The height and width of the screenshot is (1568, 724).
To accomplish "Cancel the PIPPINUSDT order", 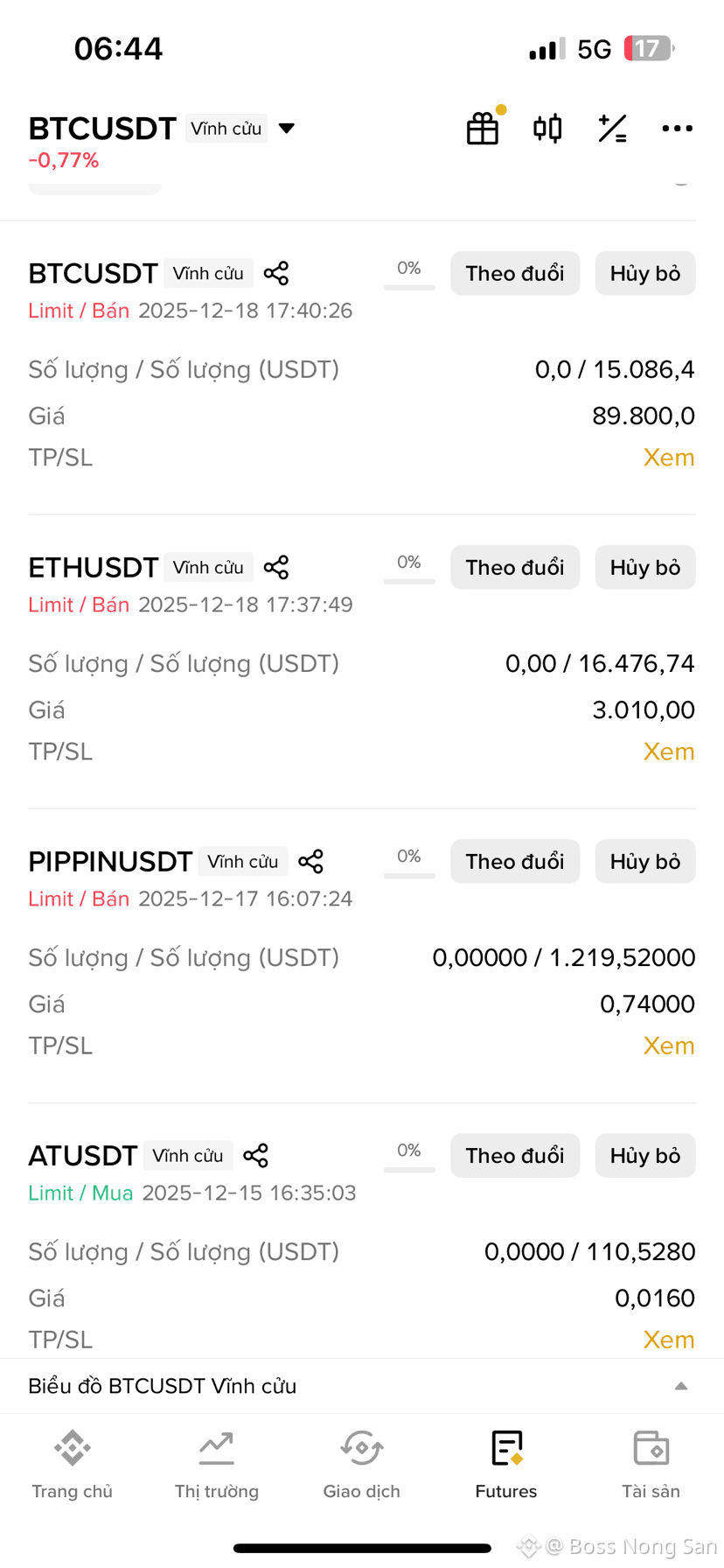I will tap(645, 861).
